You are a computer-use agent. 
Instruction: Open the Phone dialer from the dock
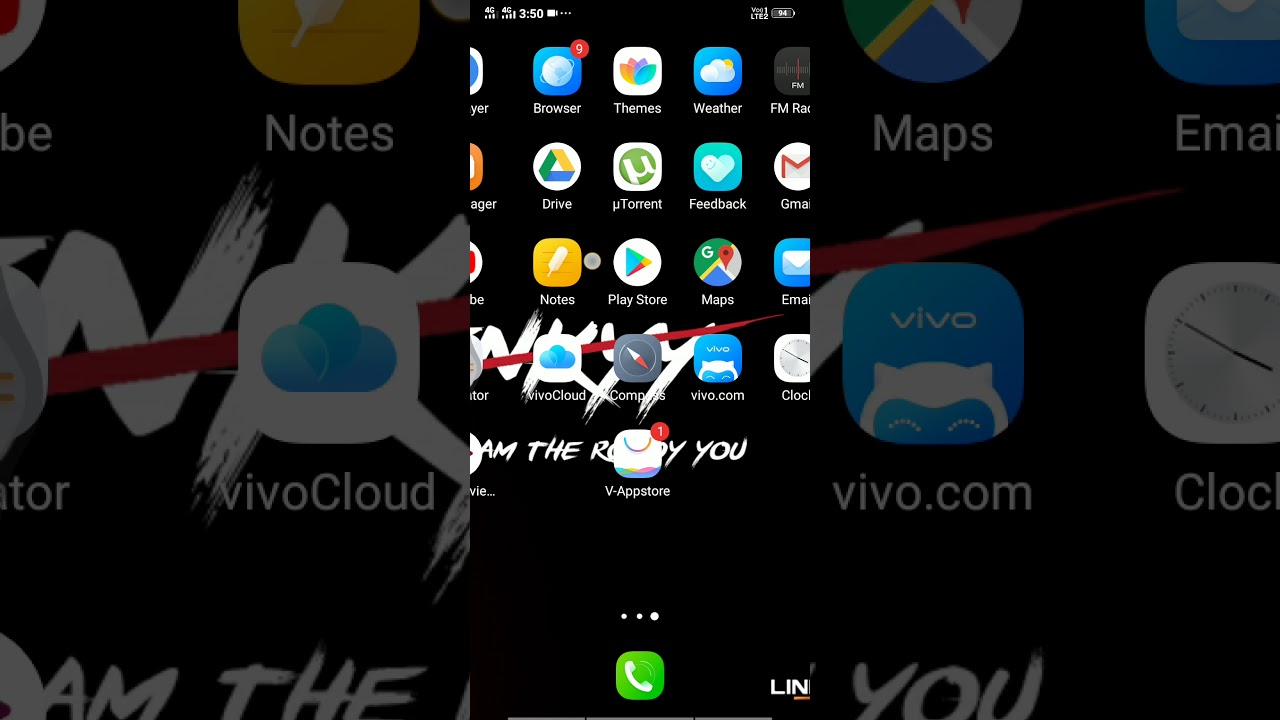tap(640, 676)
